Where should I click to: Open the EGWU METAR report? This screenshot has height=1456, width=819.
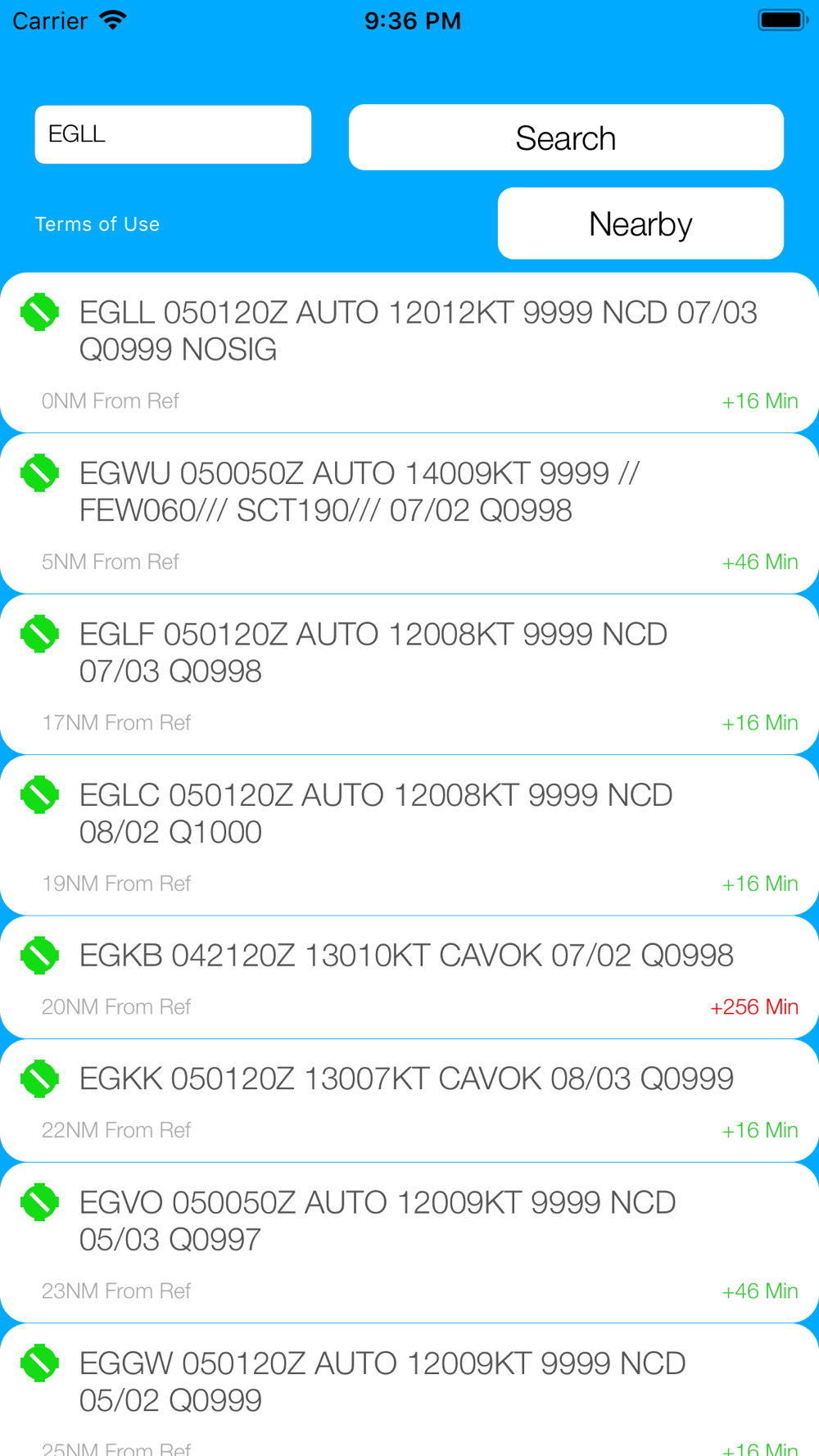[x=409, y=514]
